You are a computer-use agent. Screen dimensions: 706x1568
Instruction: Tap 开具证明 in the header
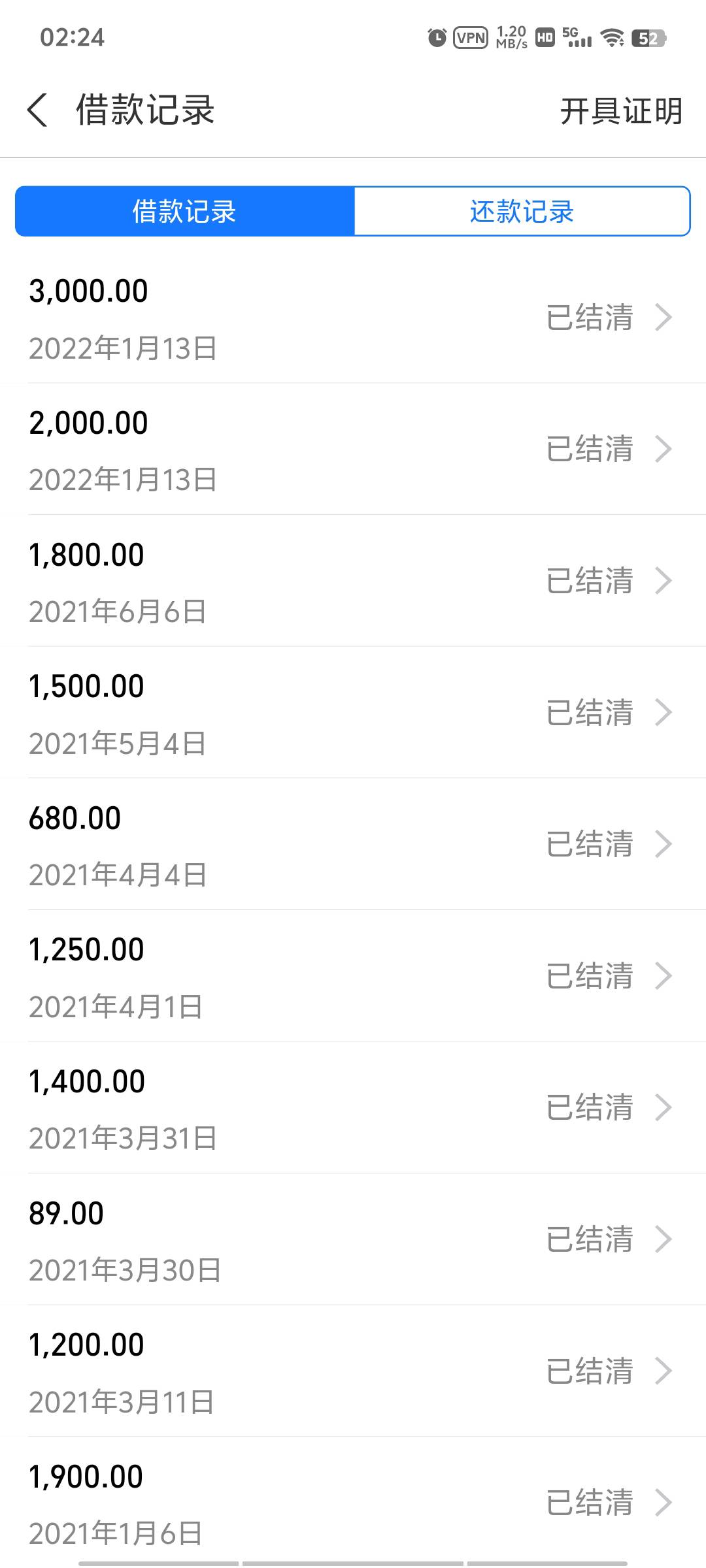621,111
